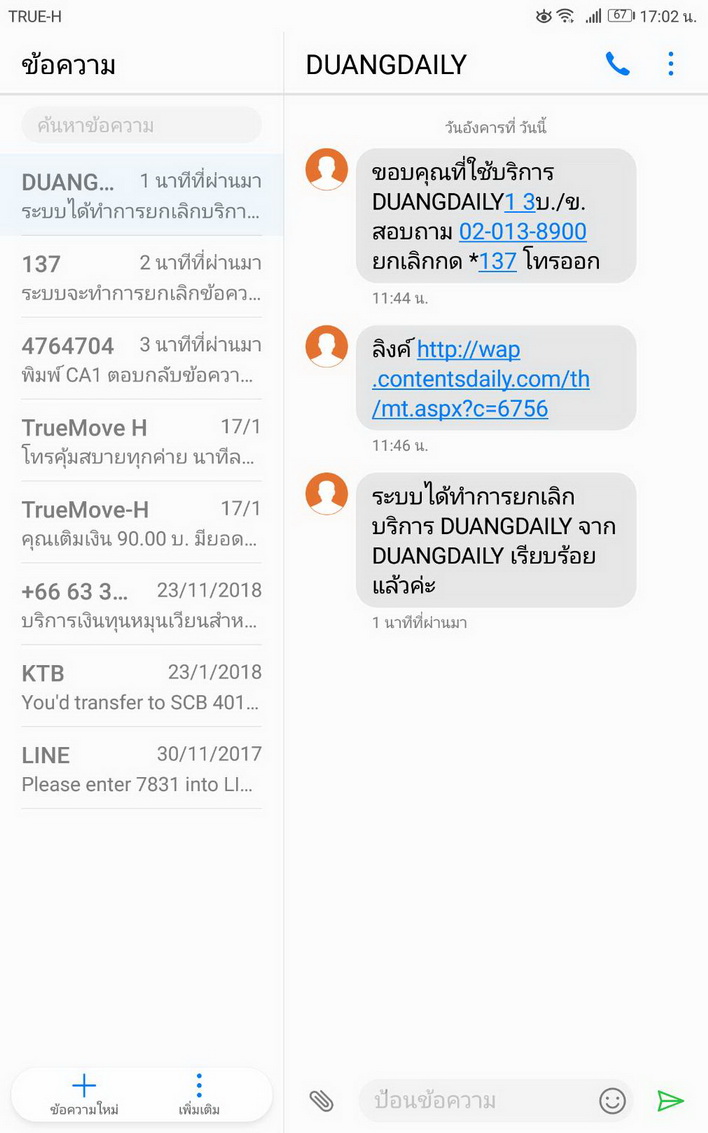708x1133 pixels.
Task: Open the DUANGDAILY message thread
Action: [142, 195]
